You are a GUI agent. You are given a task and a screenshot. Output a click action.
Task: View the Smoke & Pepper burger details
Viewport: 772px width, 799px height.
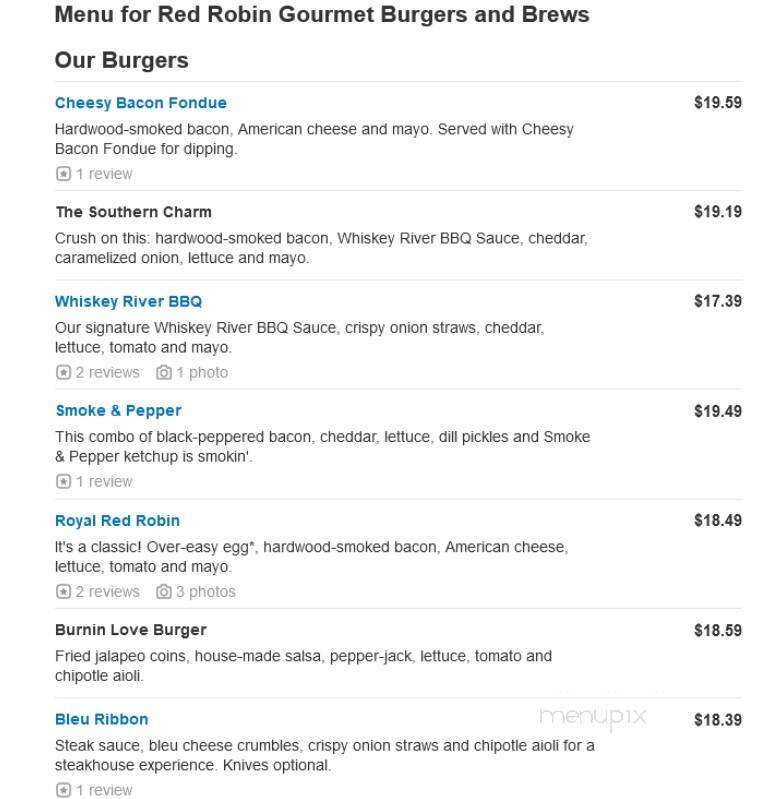(x=120, y=410)
